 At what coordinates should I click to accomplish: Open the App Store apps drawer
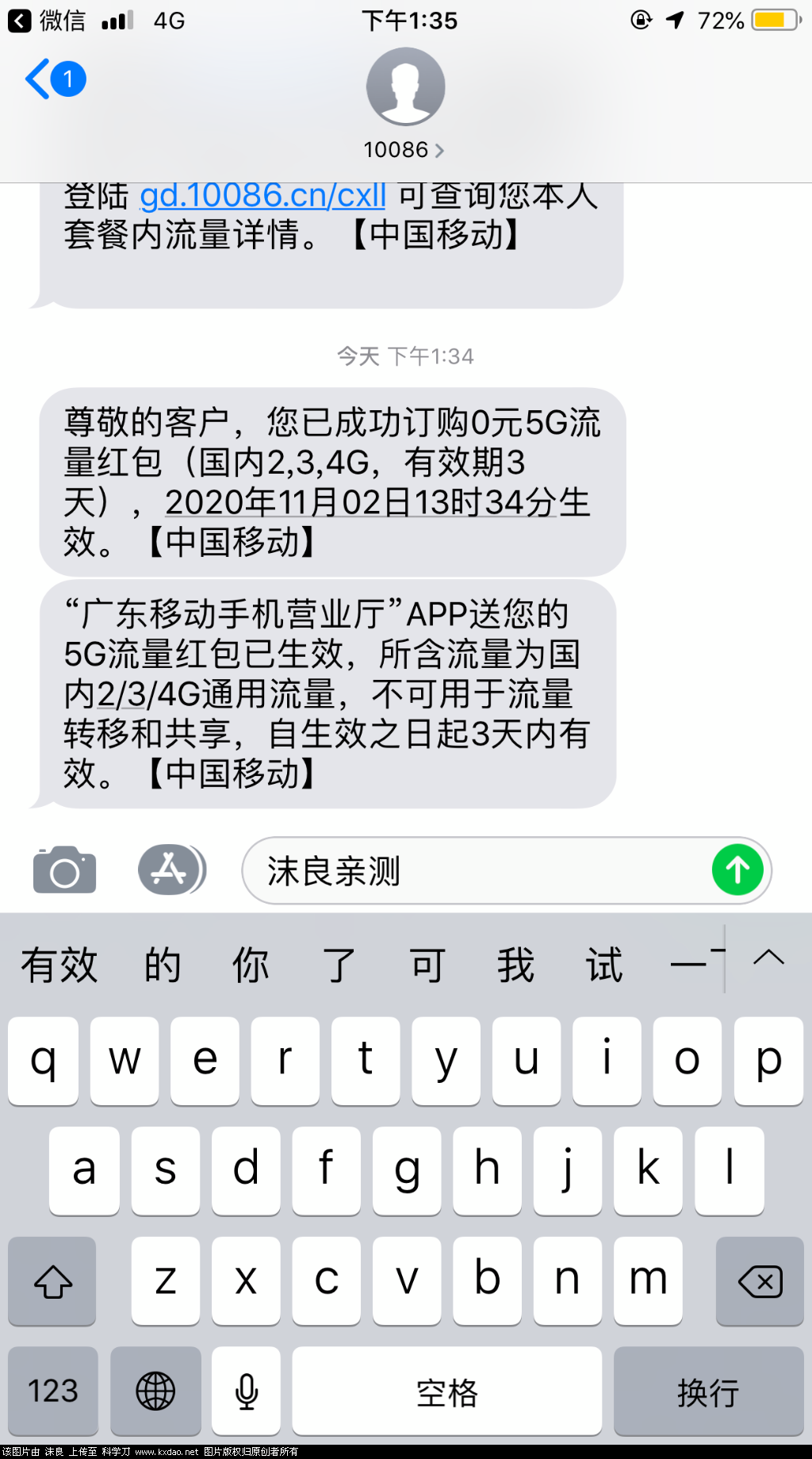tap(170, 870)
